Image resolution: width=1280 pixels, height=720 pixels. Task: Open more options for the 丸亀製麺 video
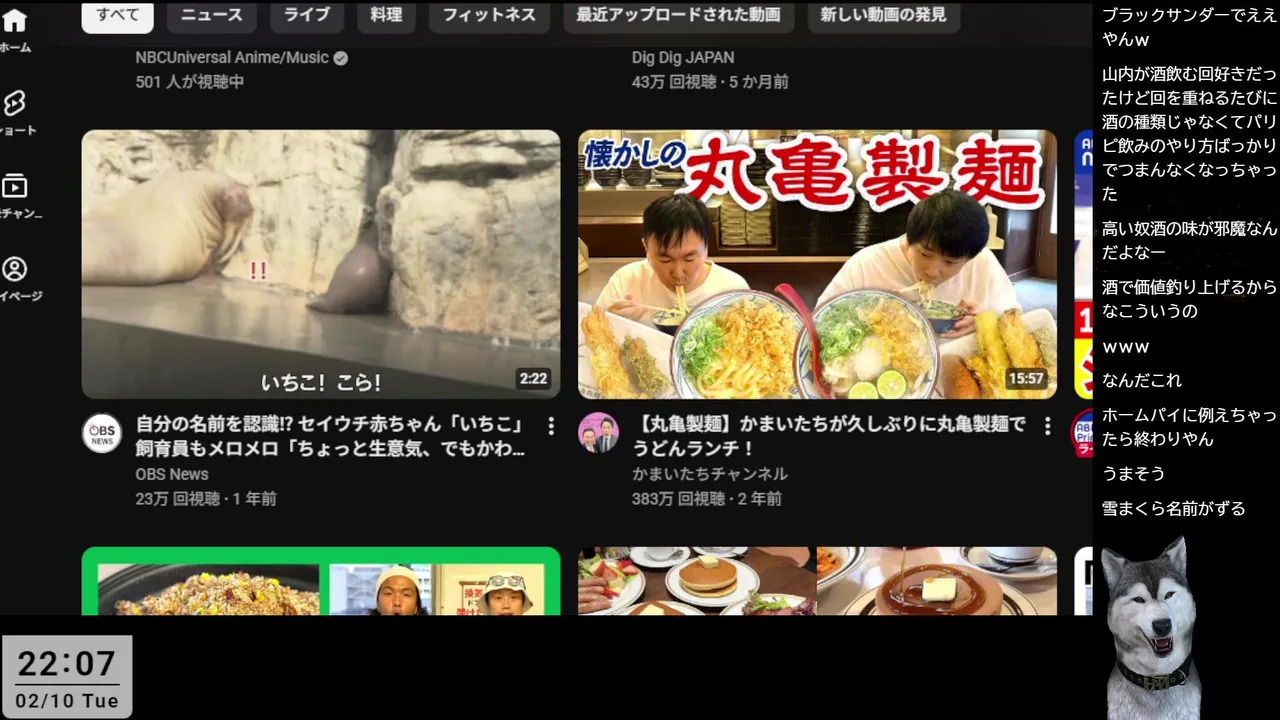[1047, 427]
